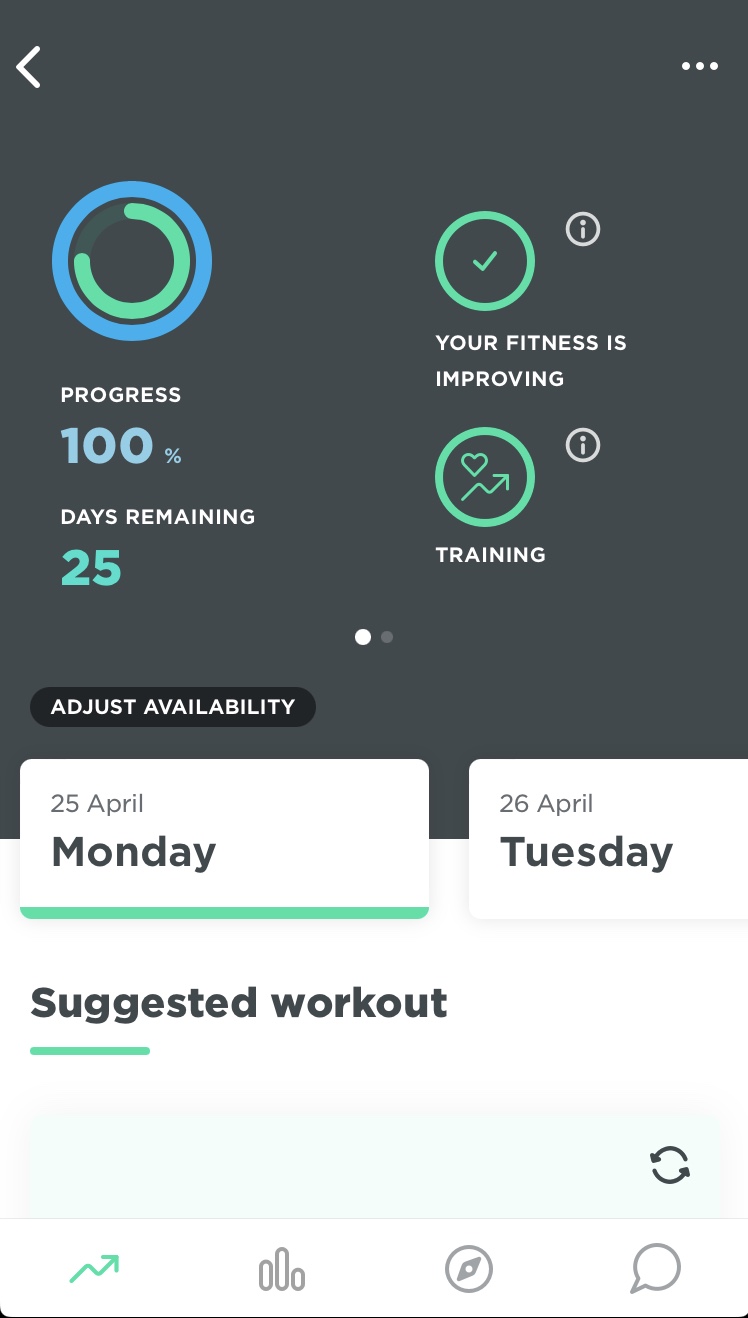This screenshot has width=748, height=1318.
Task: Switch to the training progress tab
Action: (94, 1269)
